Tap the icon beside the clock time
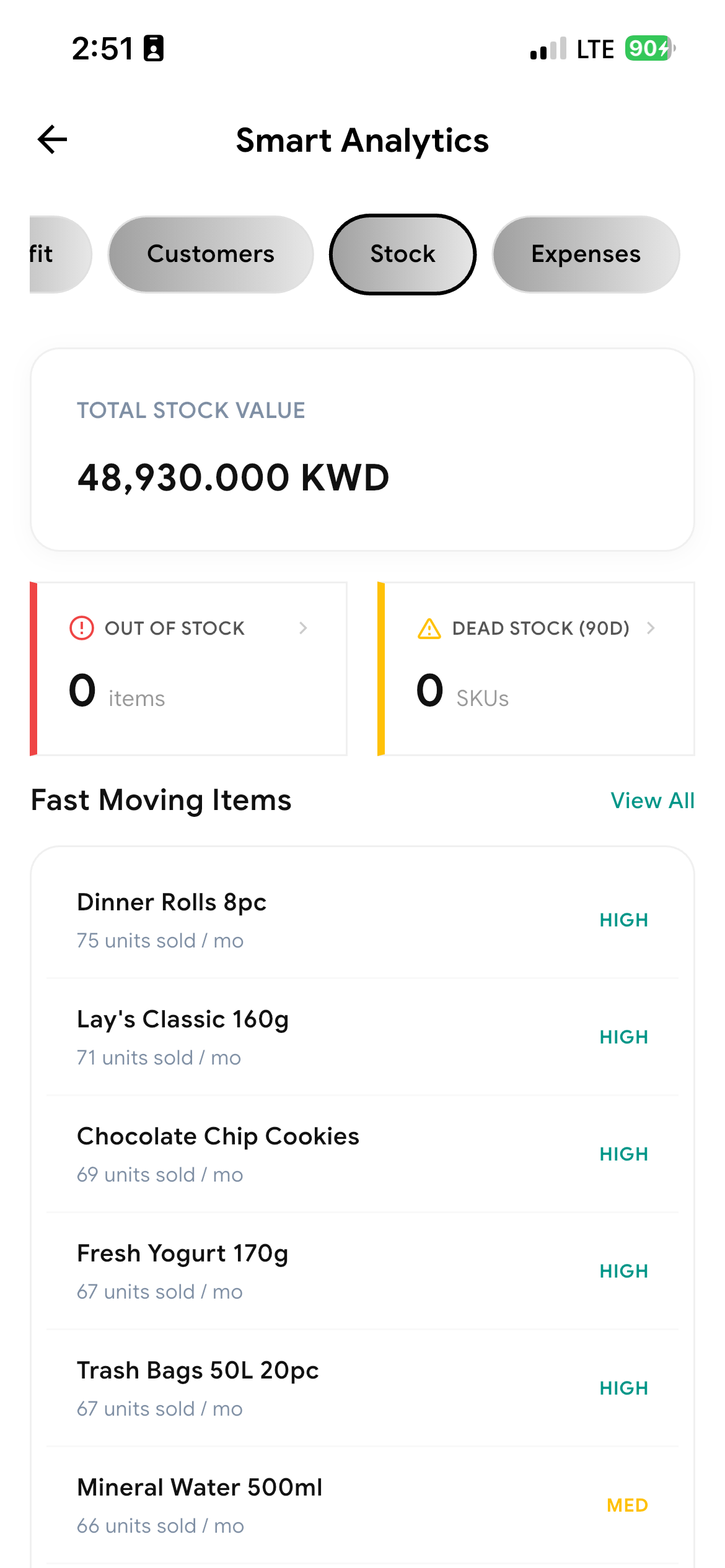This screenshot has height=1568, width=725. (154, 49)
